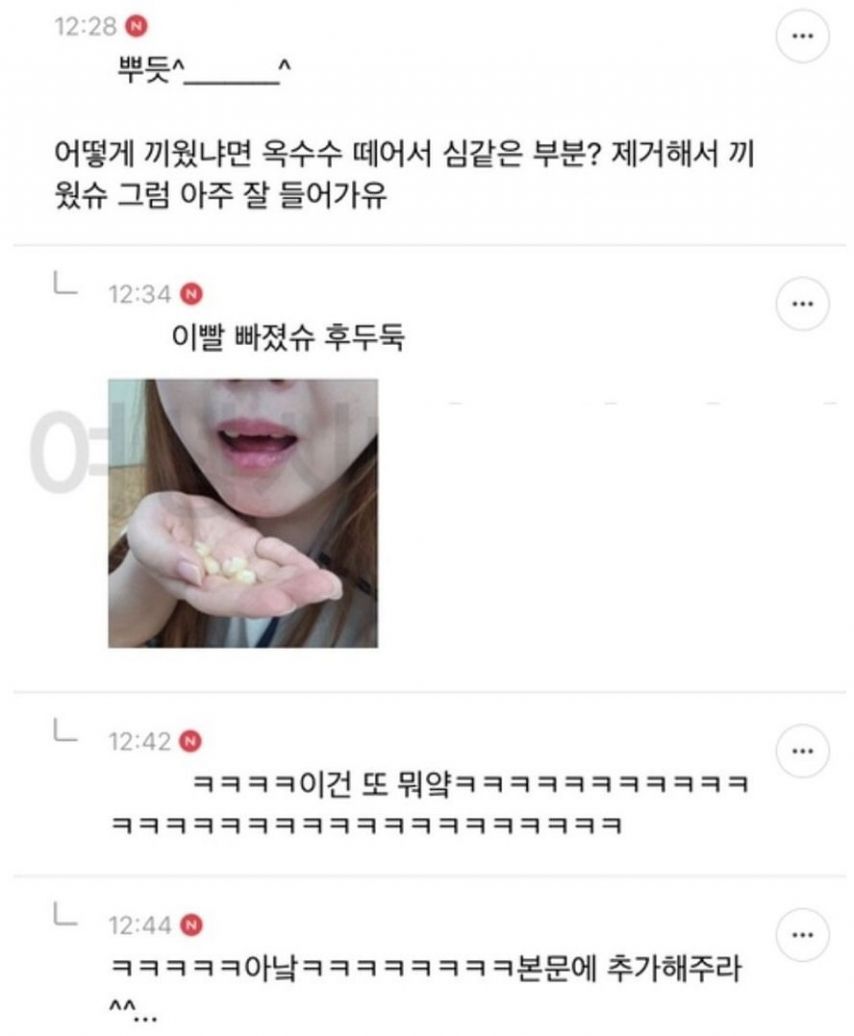Open overflow menu on the 12:34 reply
854x1036 pixels.
coord(802,303)
